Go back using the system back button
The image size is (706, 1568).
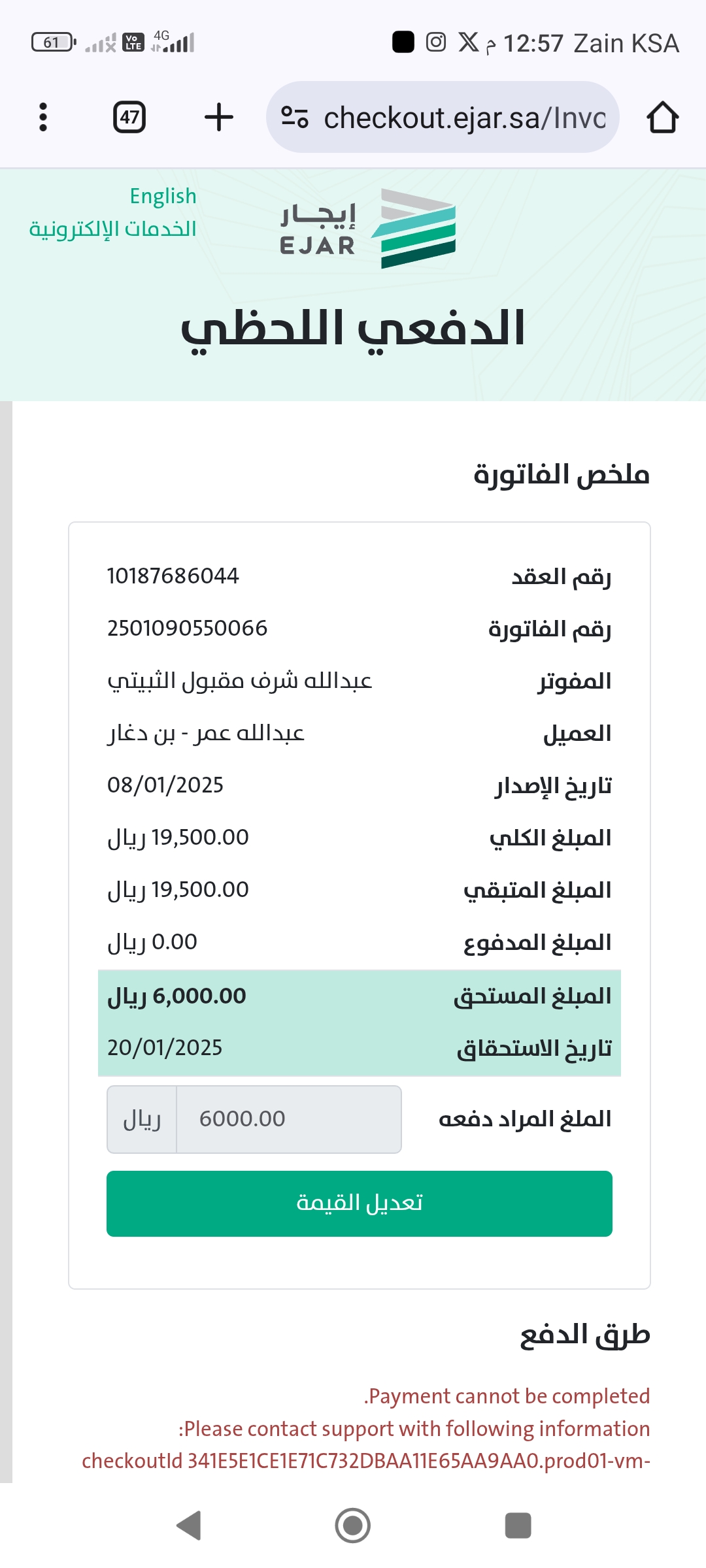tap(189, 1526)
